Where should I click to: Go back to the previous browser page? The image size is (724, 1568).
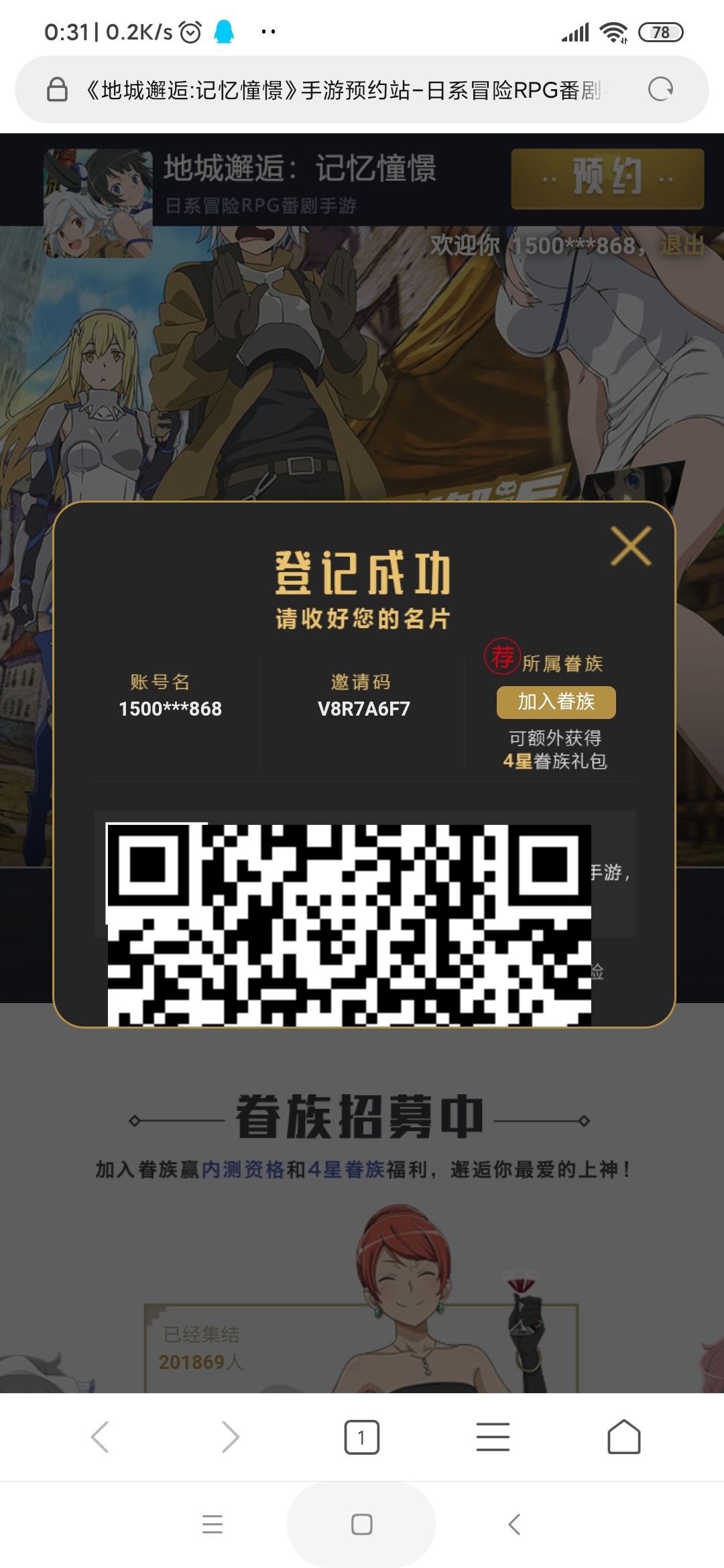(x=100, y=1437)
